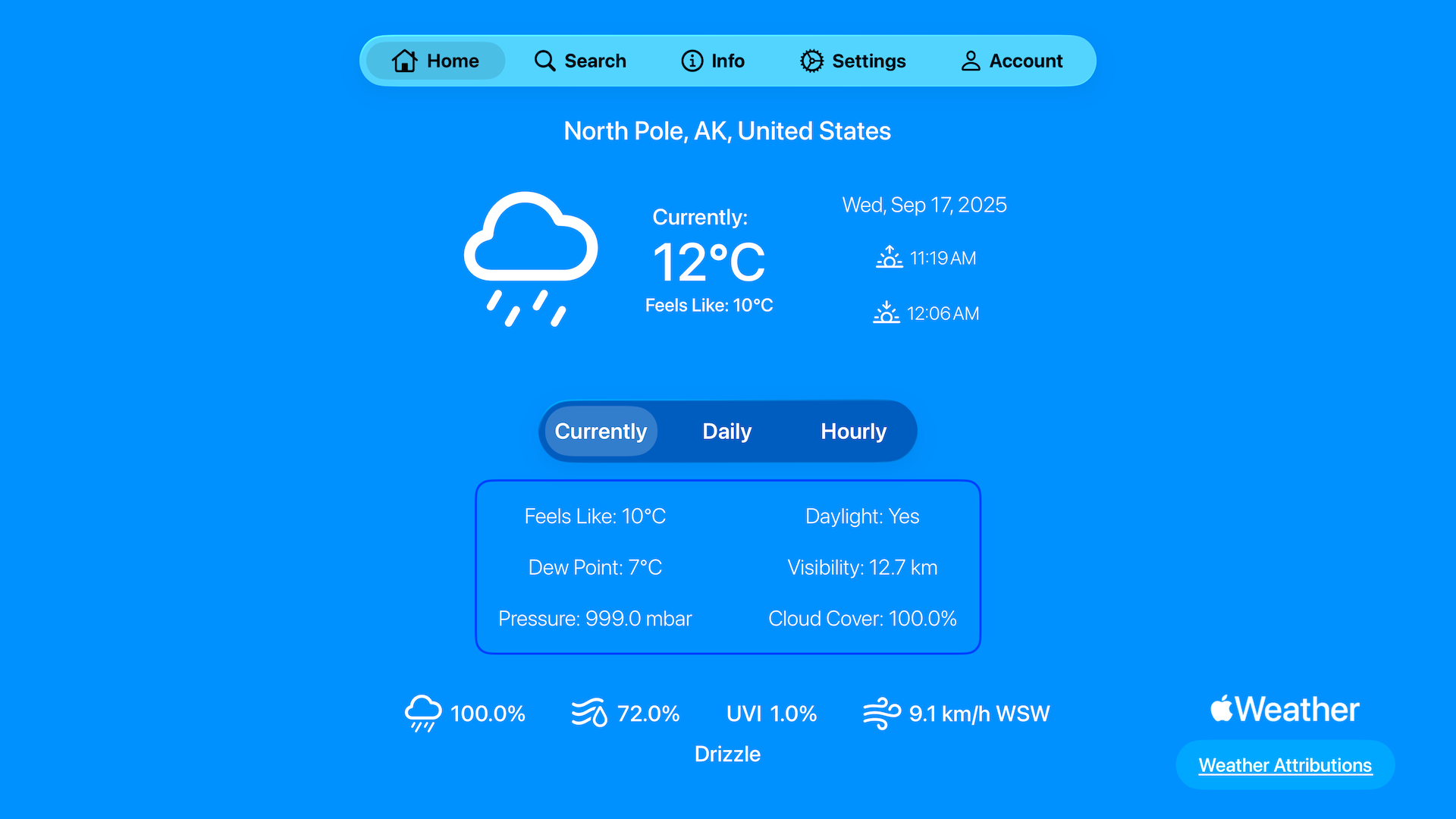
Task: Open the Search tab
Action: 580,61
